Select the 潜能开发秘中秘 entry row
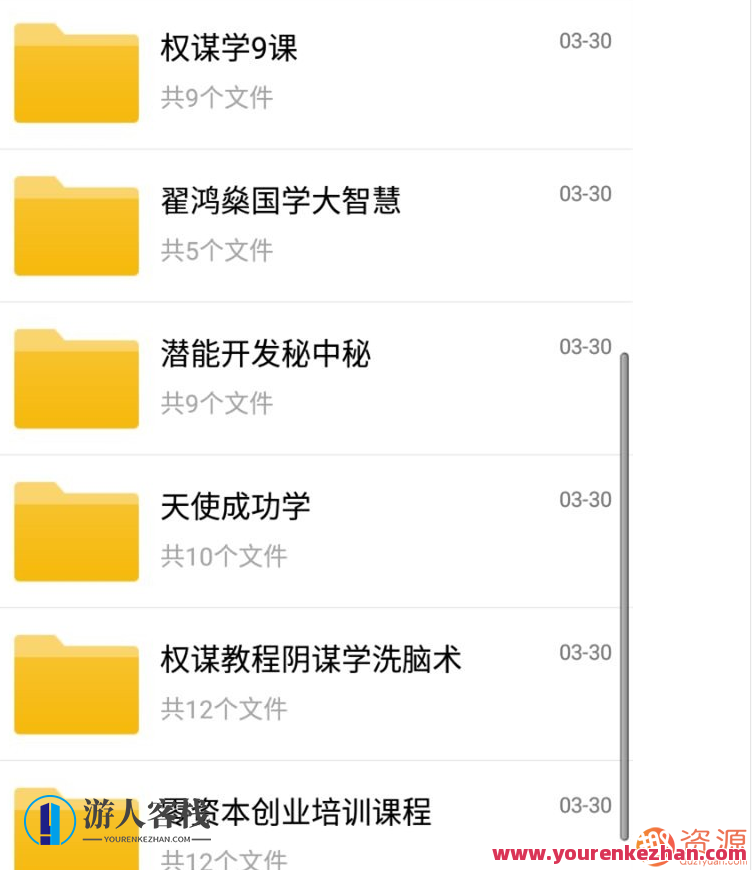 [300, 377]
